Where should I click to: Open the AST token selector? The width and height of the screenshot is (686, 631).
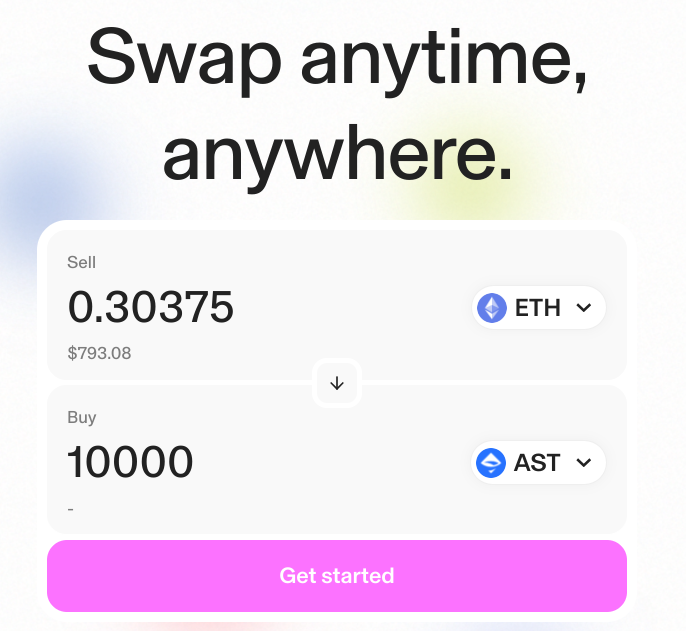[x=539, y=463]
